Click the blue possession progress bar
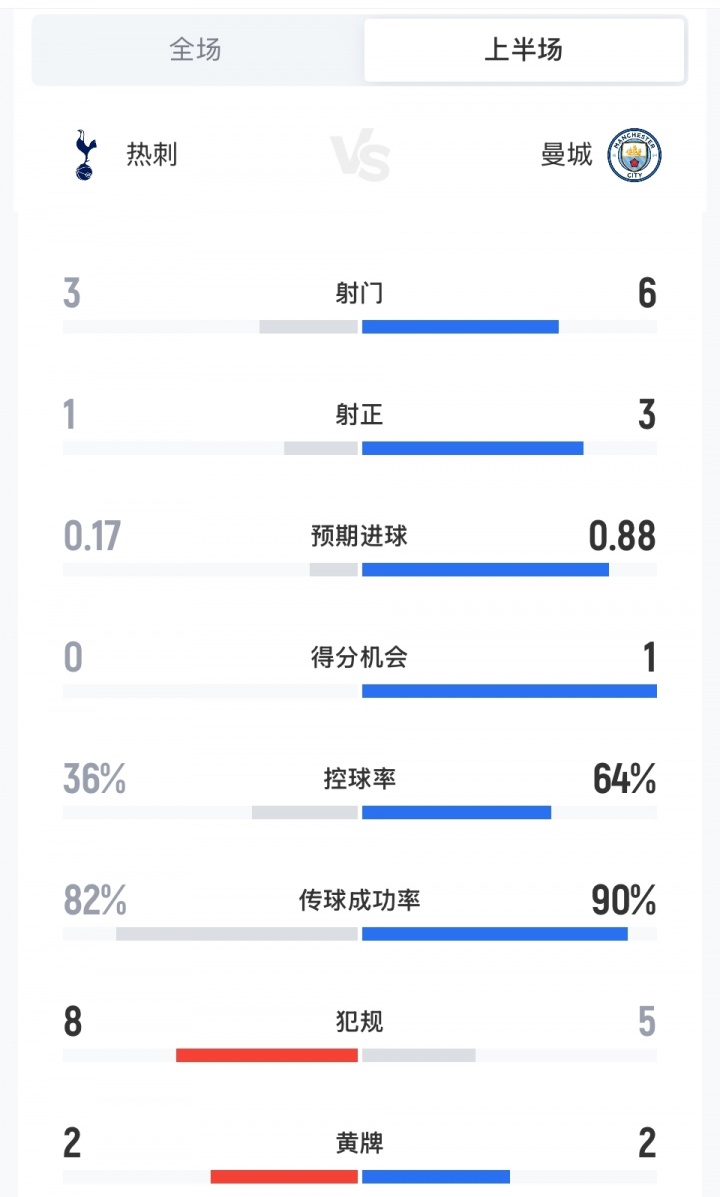The width and height of the screenshot is (720, 1197). click(455, 812)
